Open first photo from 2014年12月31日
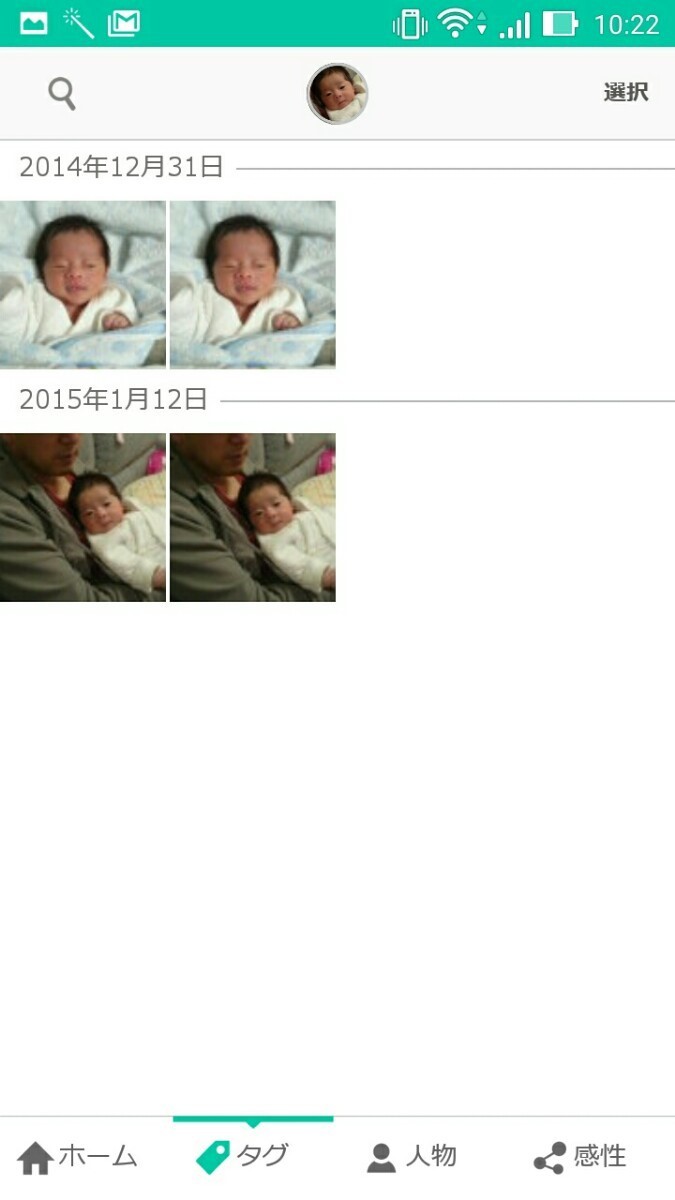The image size is (675, 1200). click(x=83, y=284)
